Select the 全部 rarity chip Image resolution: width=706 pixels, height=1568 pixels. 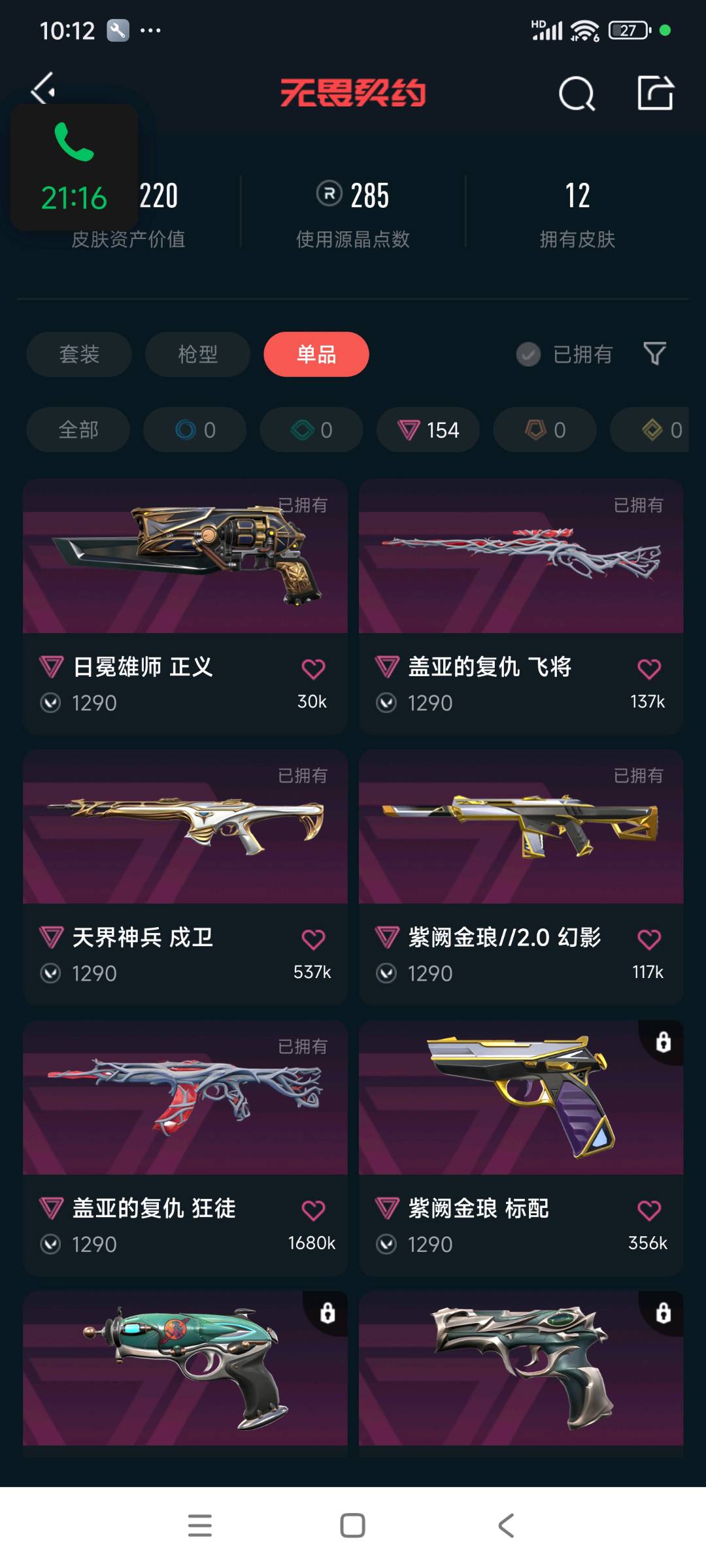pyautogui.click(x=78, y=430)
